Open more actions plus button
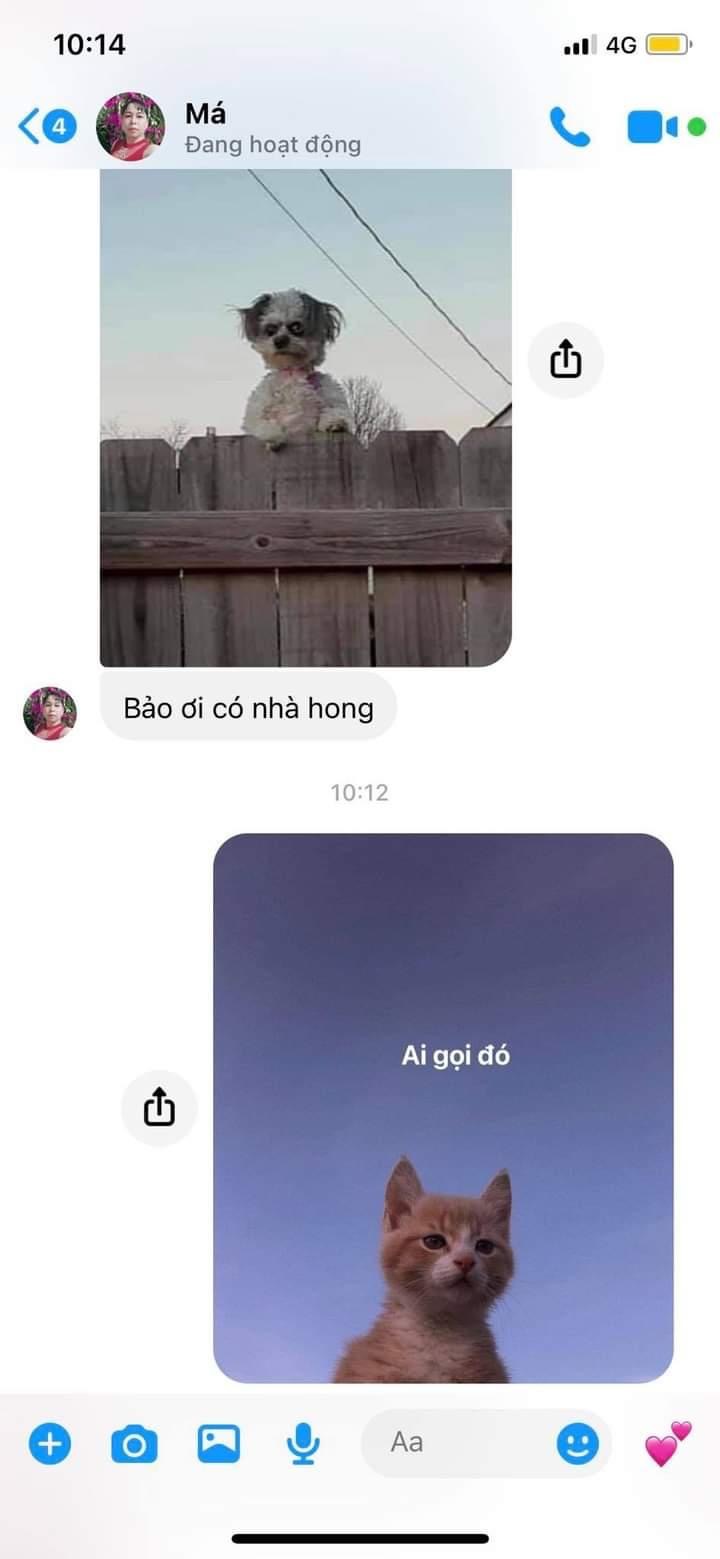Viewport: 720px width, 1559px height. tap(50, 1444)
